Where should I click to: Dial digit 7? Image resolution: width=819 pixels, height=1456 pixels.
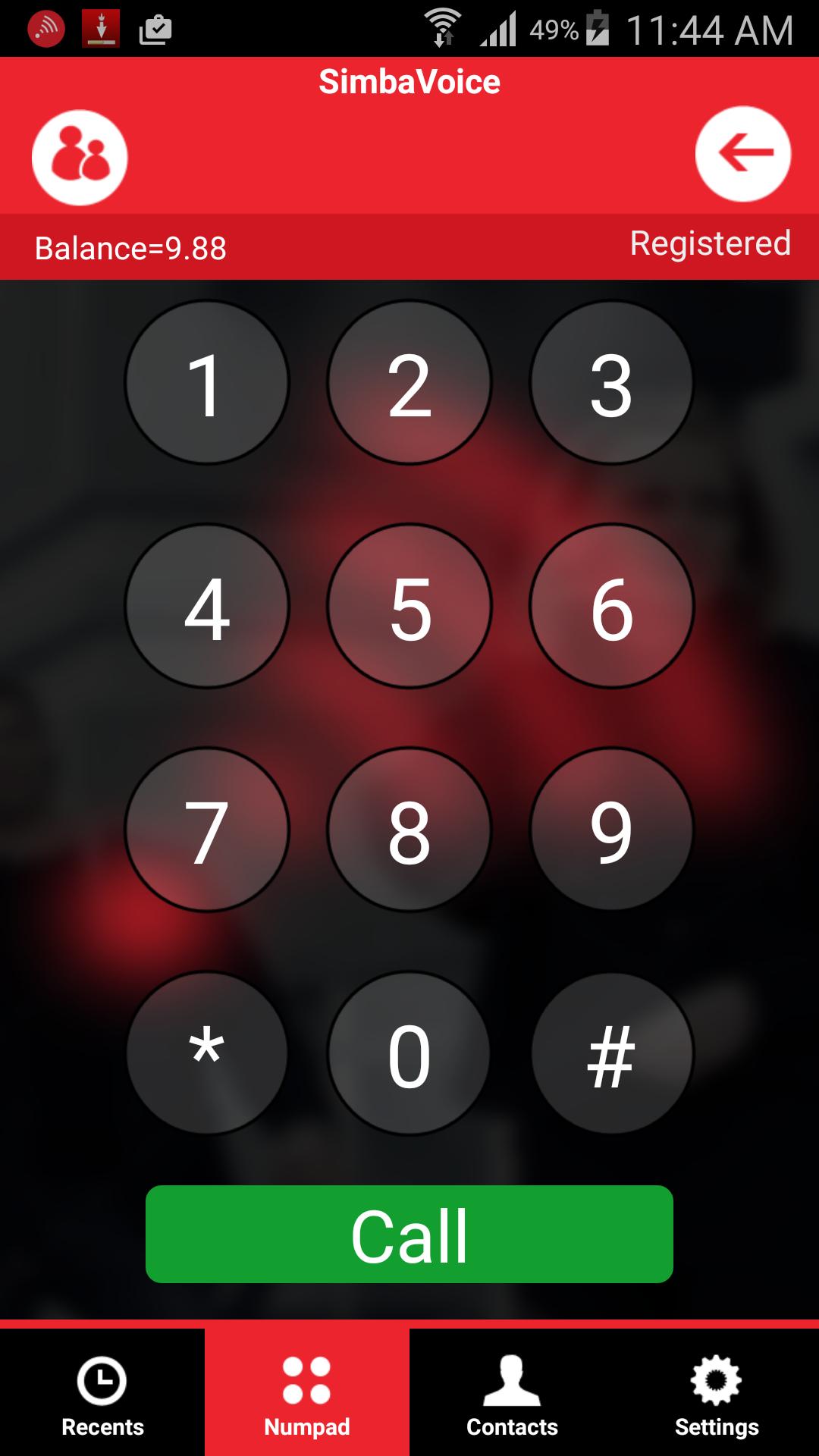(206, 830)
